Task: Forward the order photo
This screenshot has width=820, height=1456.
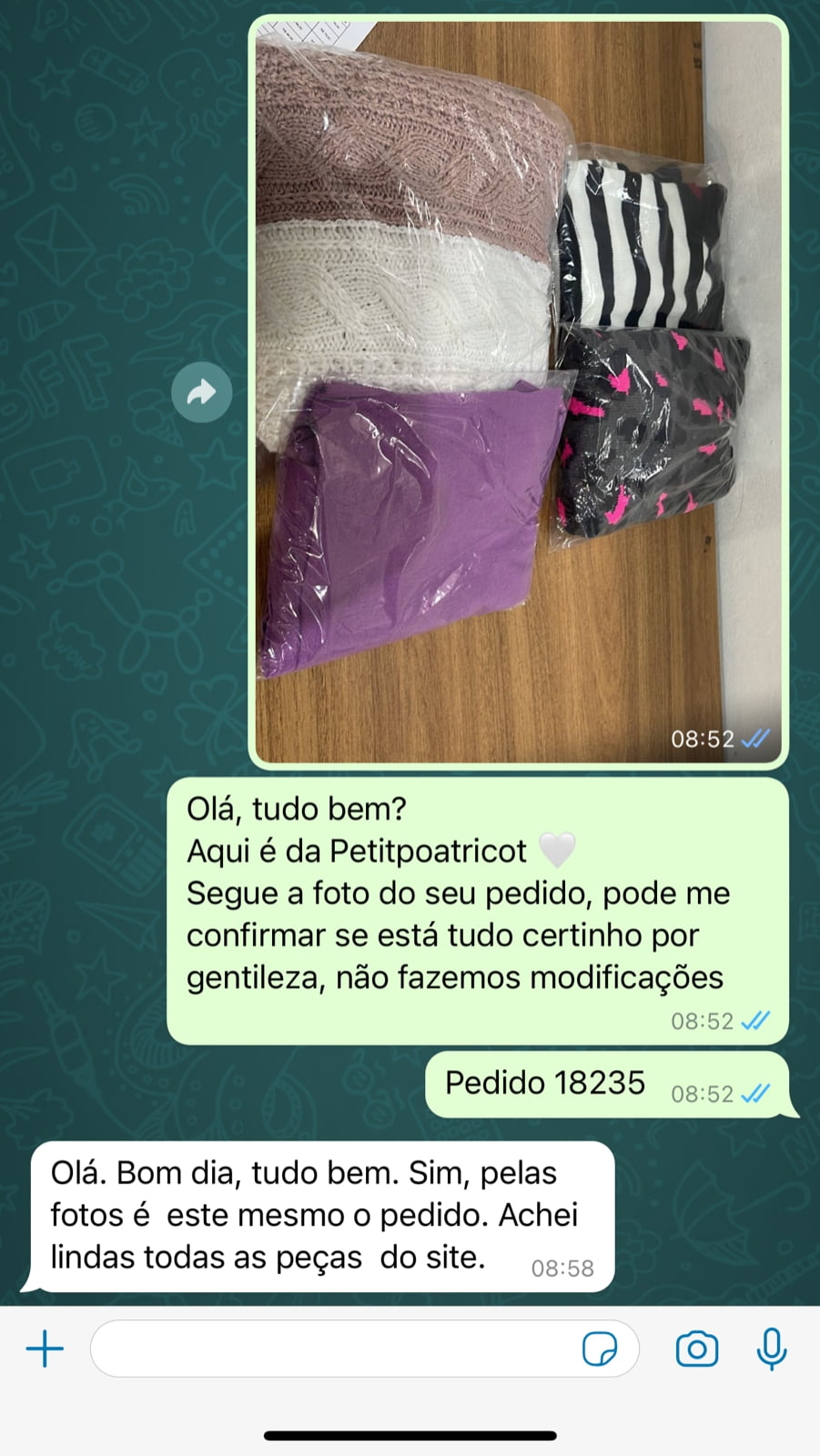Action: (201, 392)
